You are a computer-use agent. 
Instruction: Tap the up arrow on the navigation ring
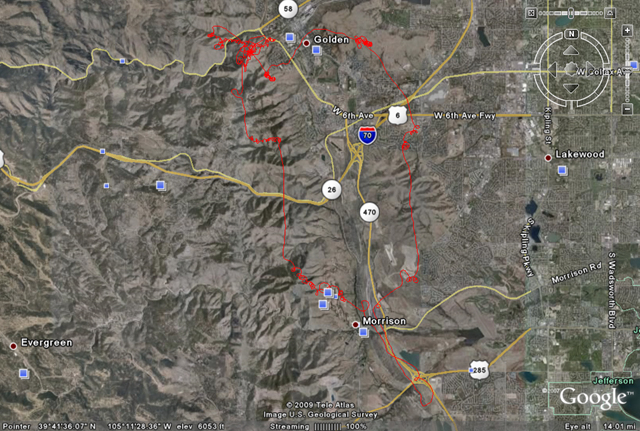572,50
